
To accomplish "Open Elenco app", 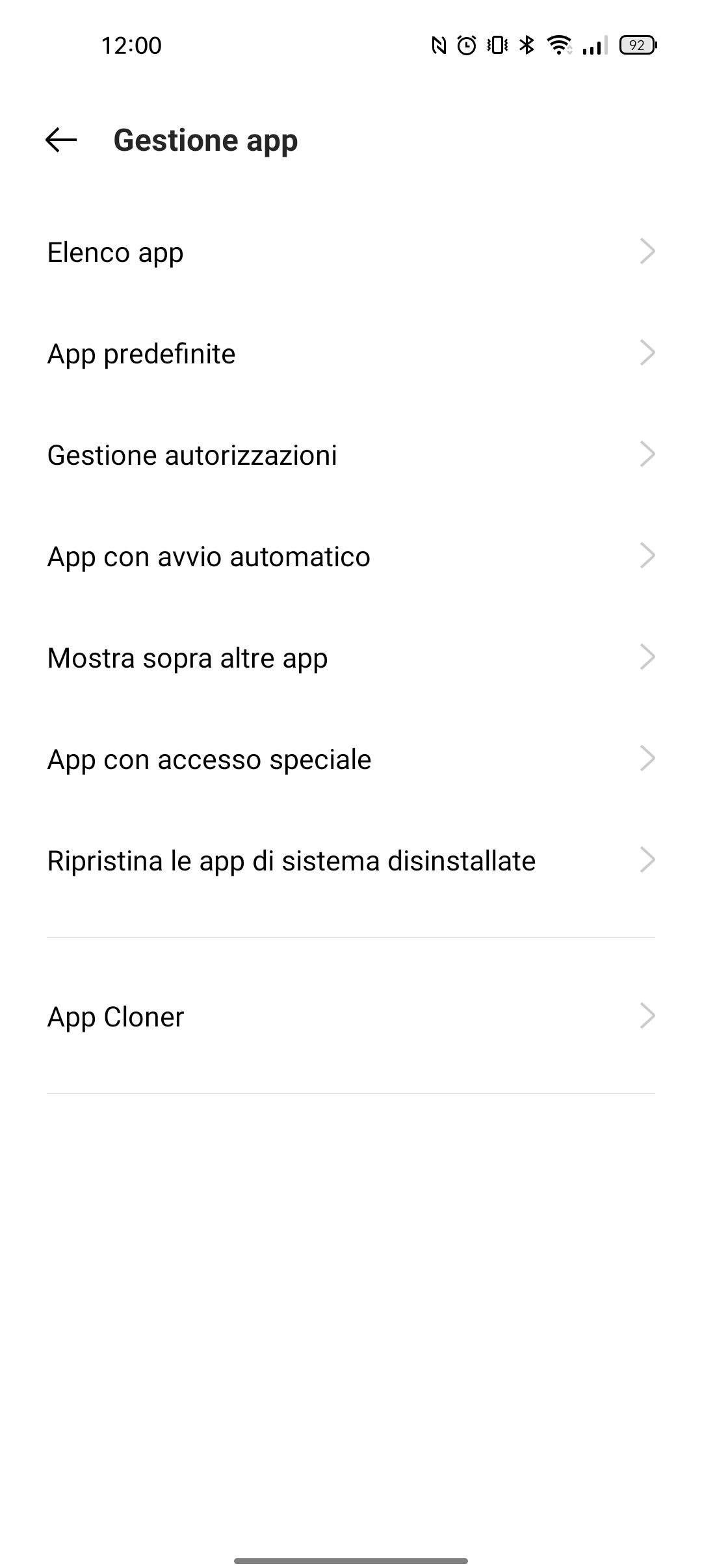I will pos(351,252).
